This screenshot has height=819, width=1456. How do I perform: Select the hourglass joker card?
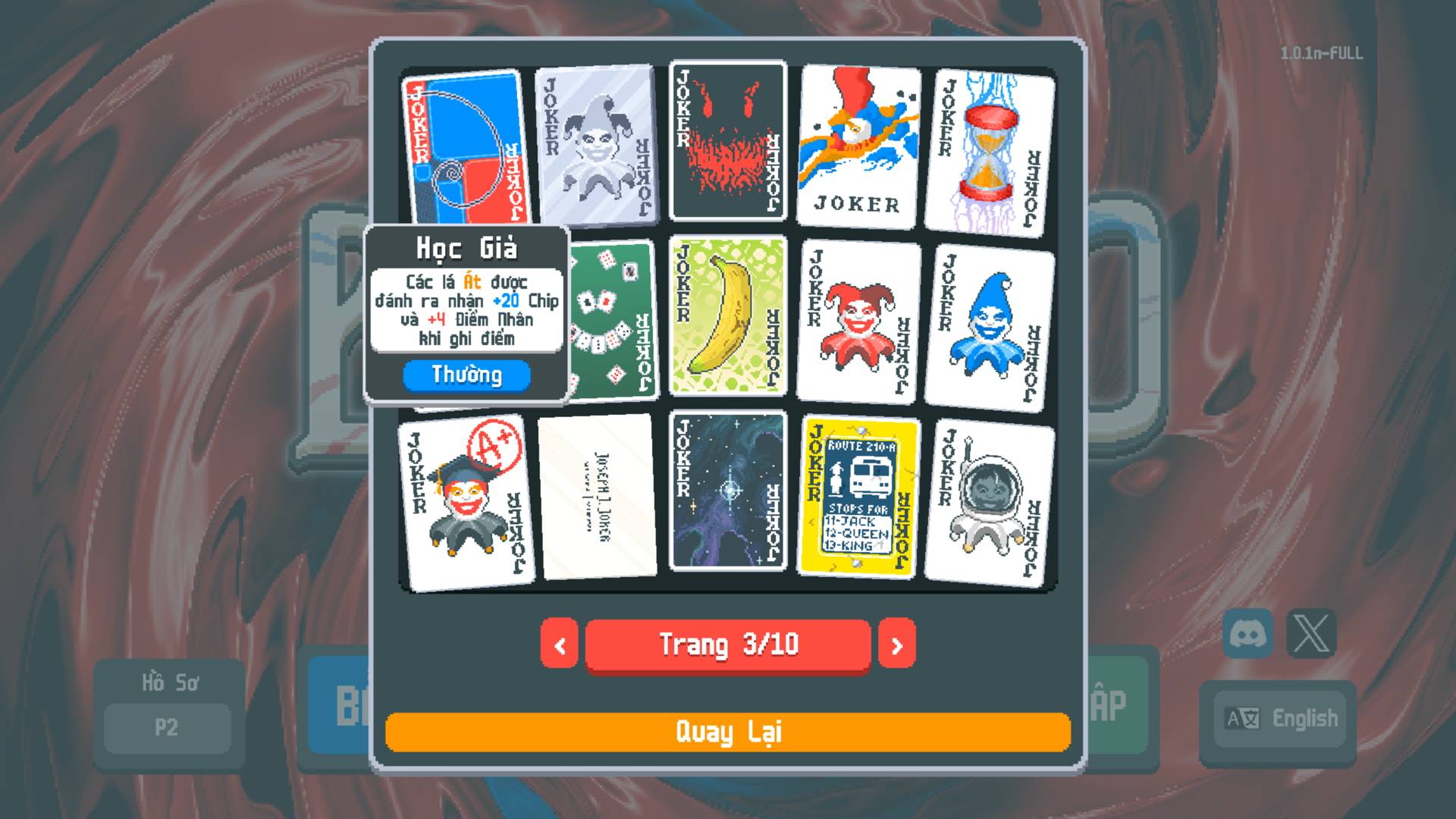989,152
